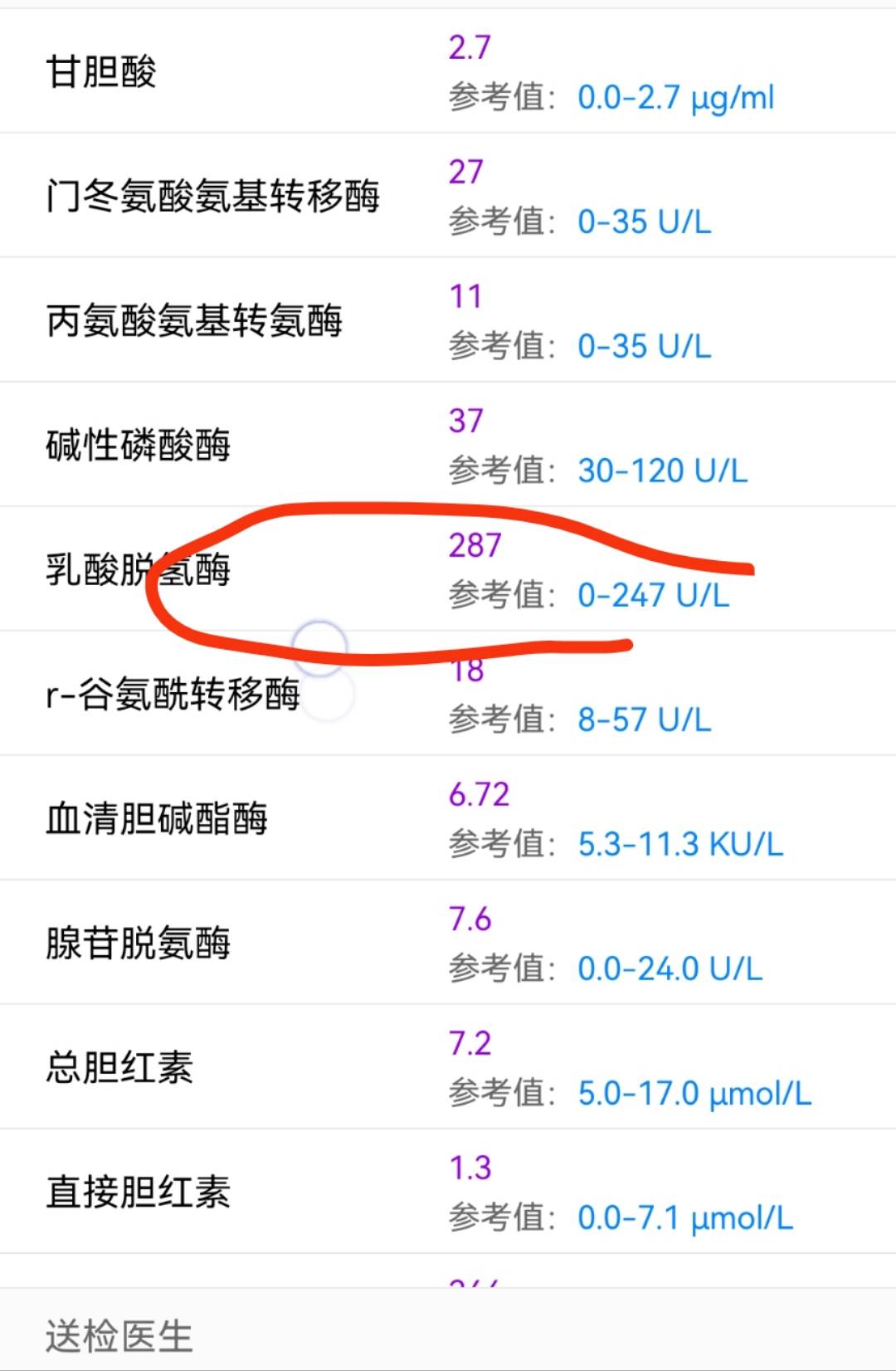The image size is (896, 1371).
Task: Click the blue 0.0-2.7 μg/ml reference link
Action: pyautogui.click(x=676, y=98)
